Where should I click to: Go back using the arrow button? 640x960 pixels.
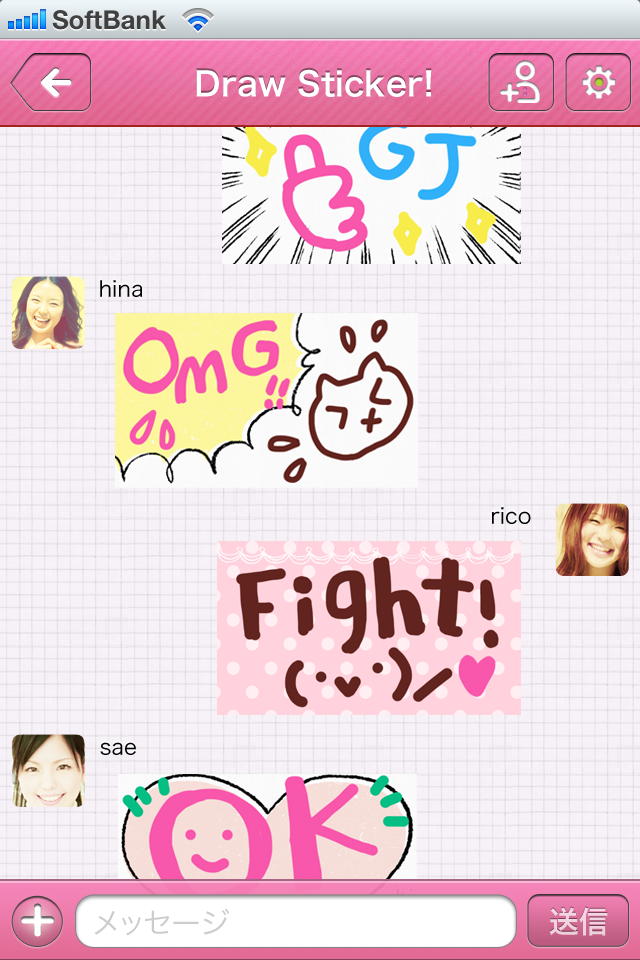click(52, 83)
